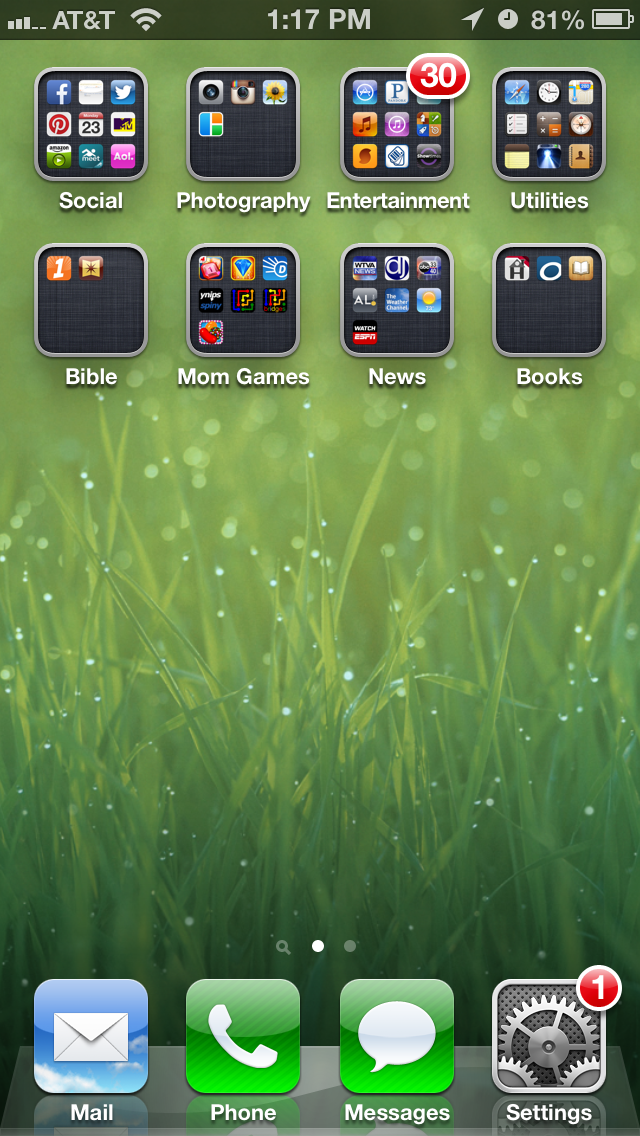Open the Settings app
This screenshot has height=1136, width=640.
tap(549, 1036)
